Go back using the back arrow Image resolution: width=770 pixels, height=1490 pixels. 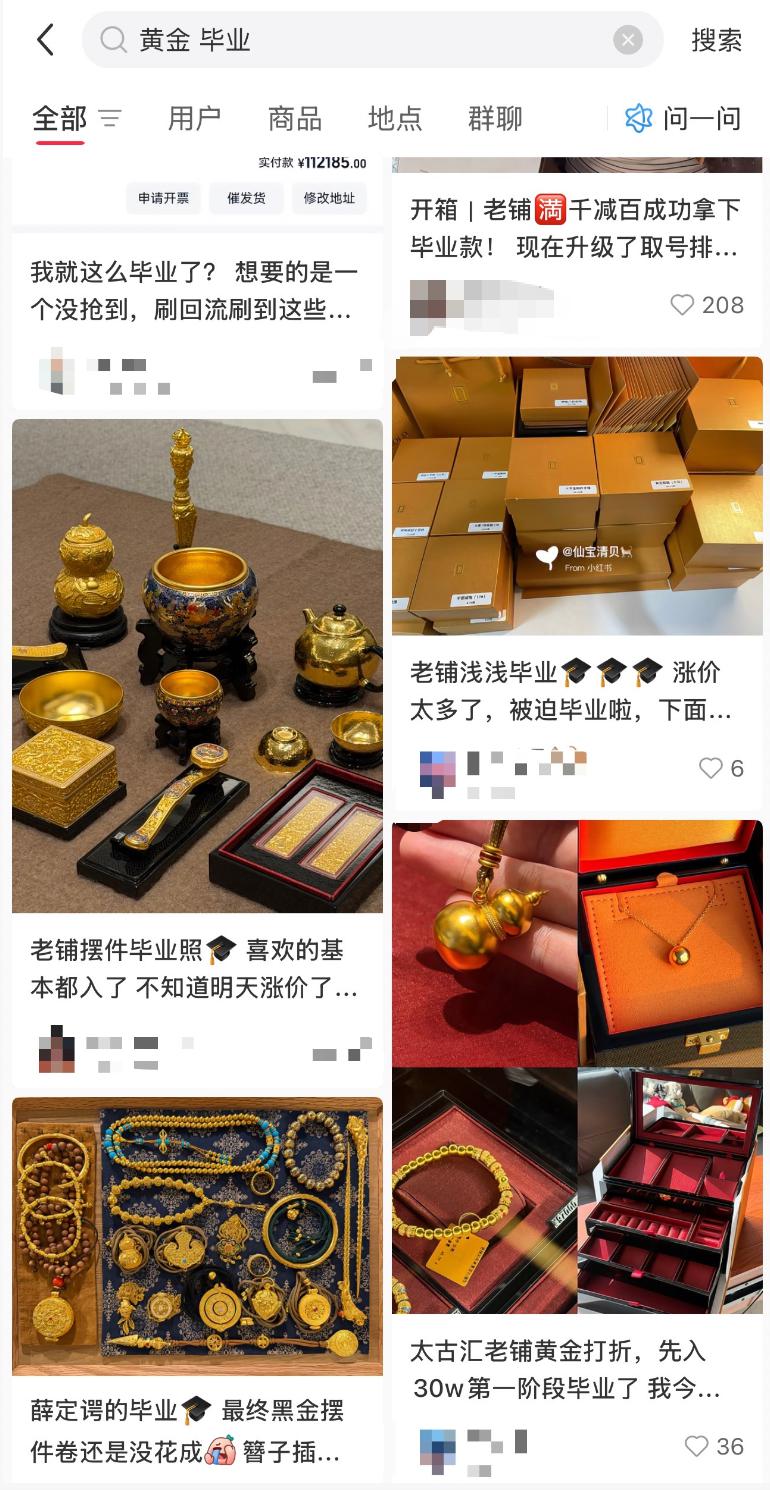(x=45, y=40)
